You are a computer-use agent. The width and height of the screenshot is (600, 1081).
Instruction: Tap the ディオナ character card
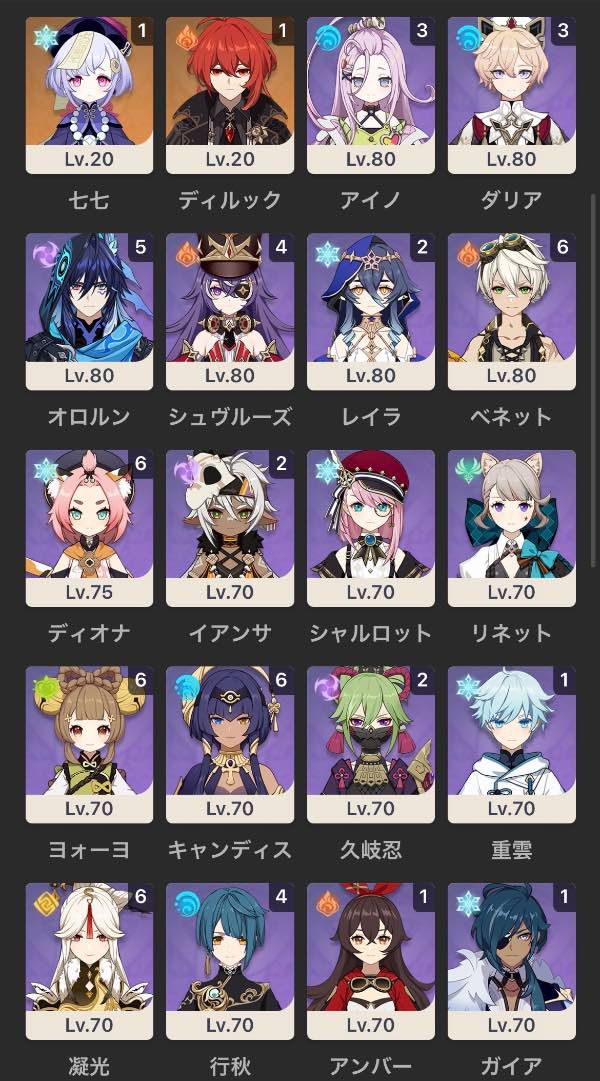pyautogui.click(x=89, y=527)
